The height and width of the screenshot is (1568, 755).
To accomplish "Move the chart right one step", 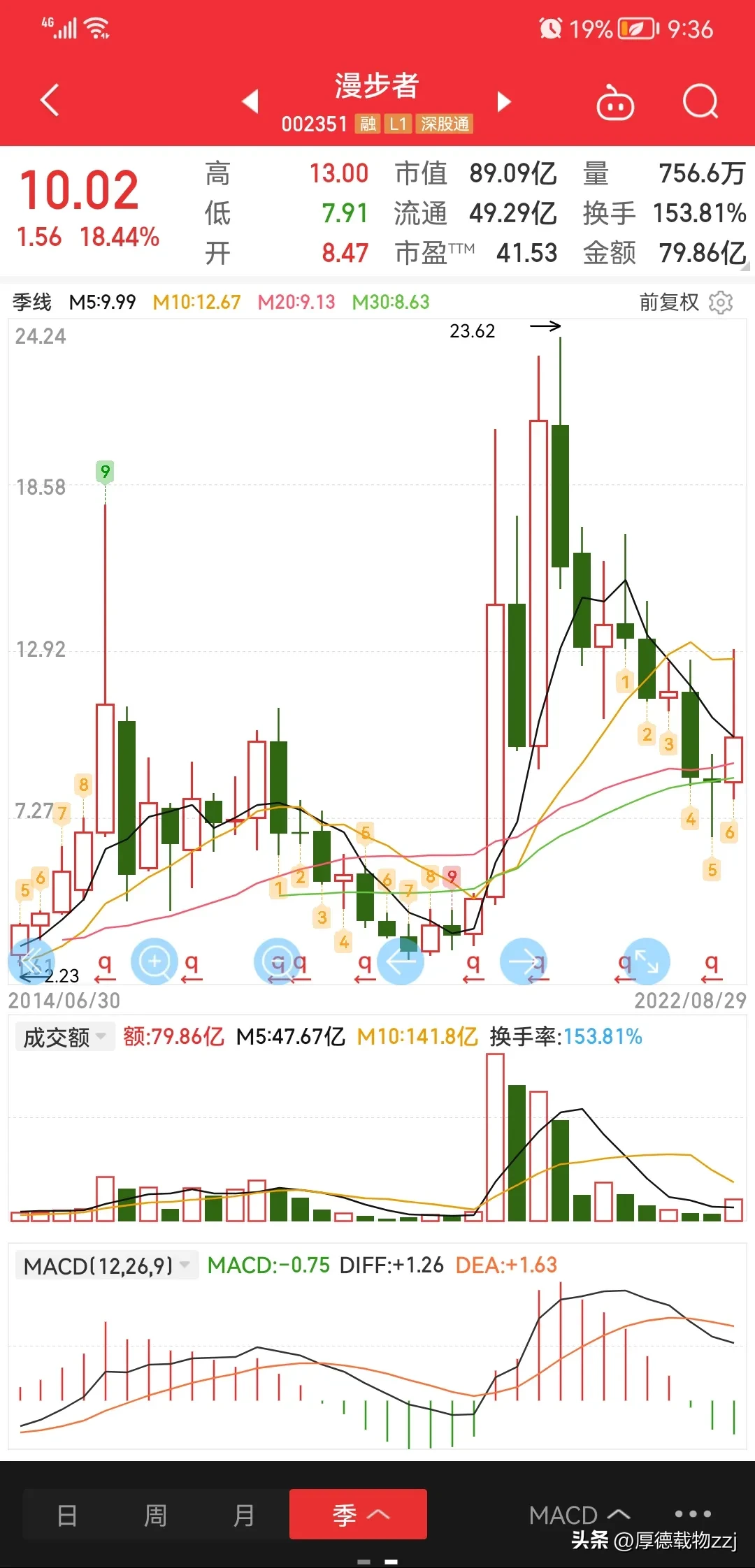I will 524,961.
